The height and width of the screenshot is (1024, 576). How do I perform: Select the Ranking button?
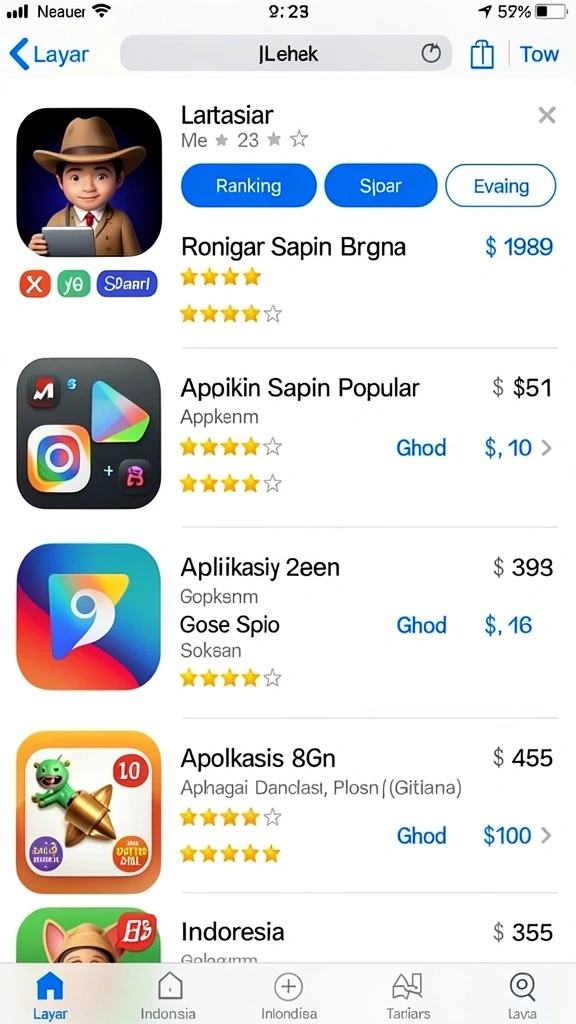248,185
